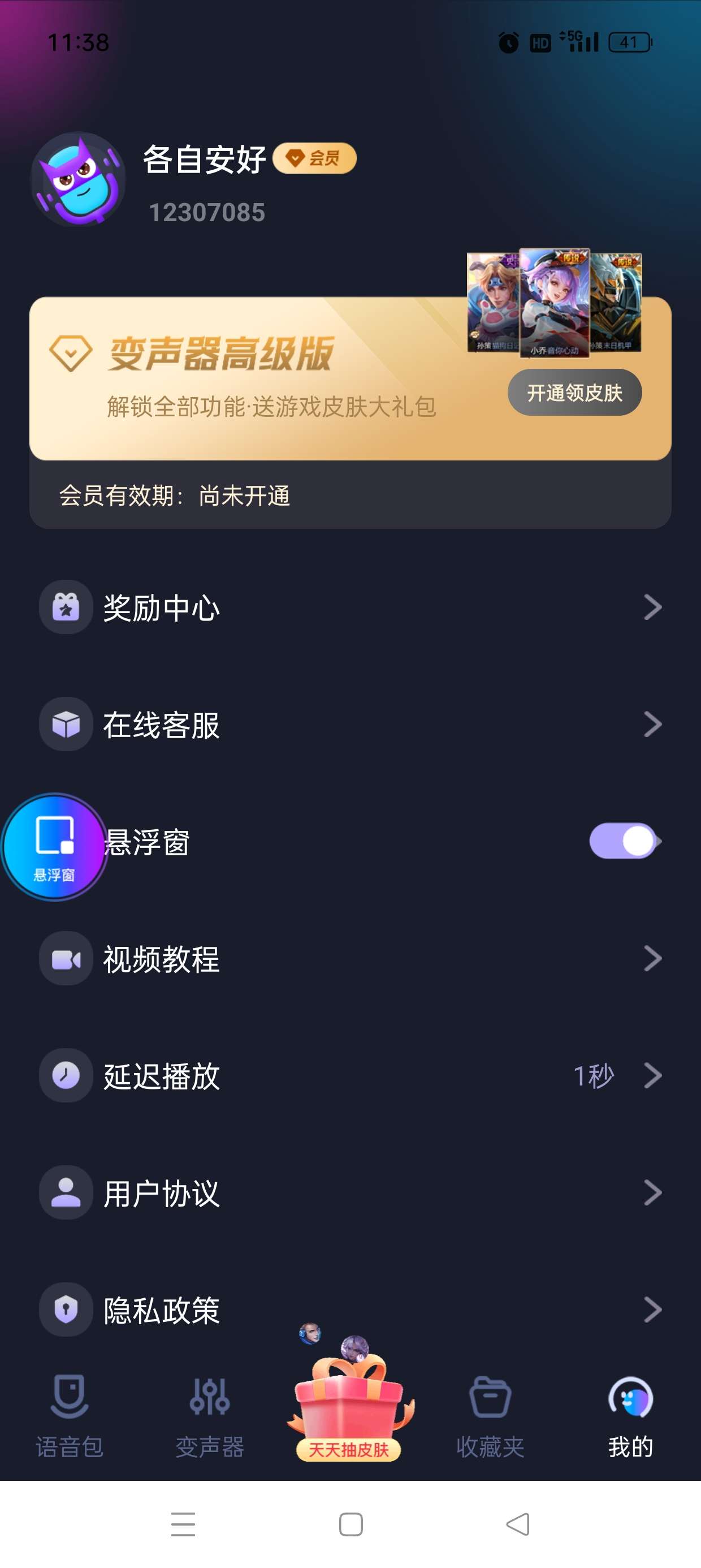Viewport: 701px width, 1568px height.
Task: Open 在线客服 support
Action: [350, 725]
